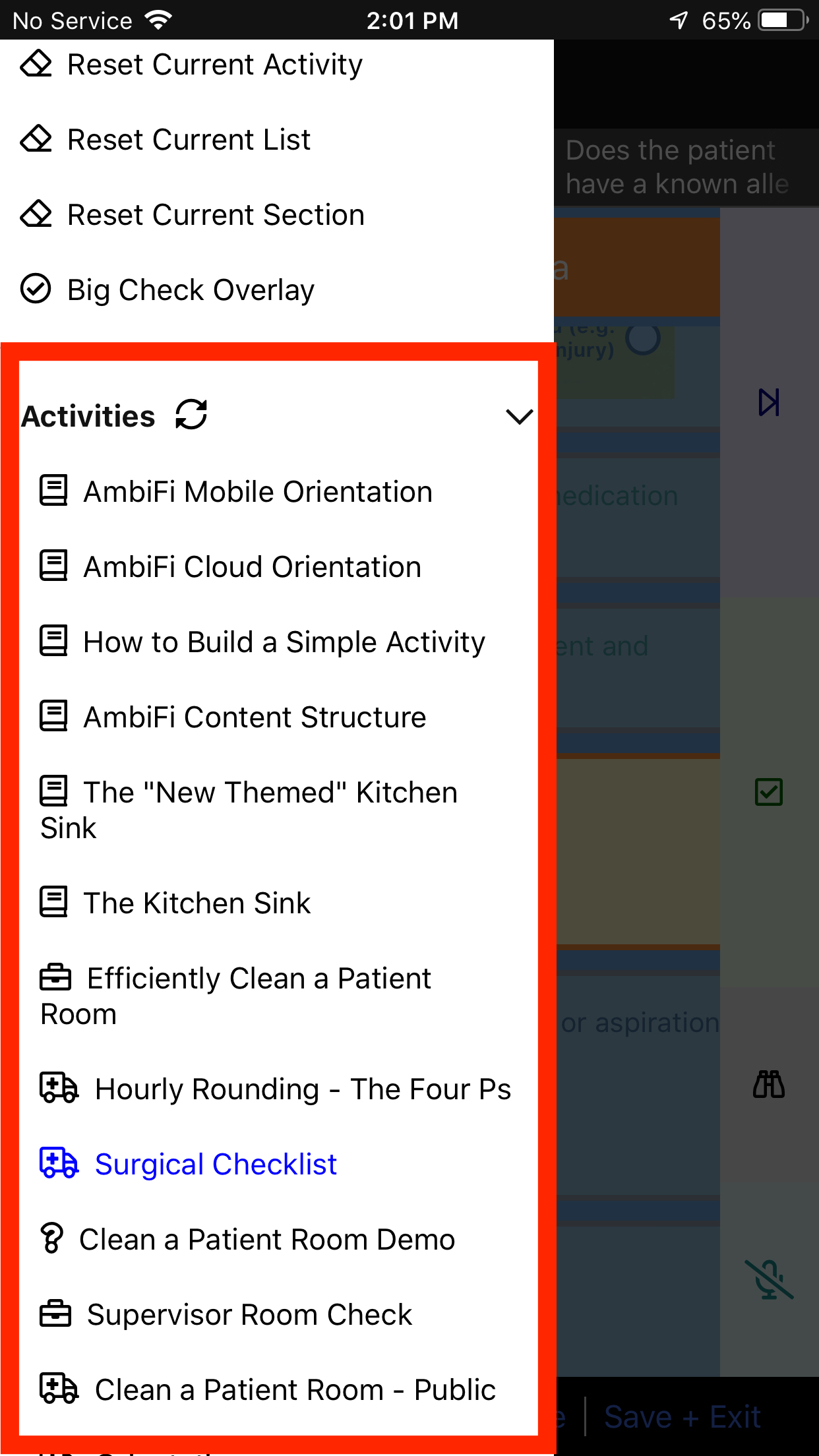This screenshot has width=819, height=1456.
Task: Open The "New Themed" Kitchen Sink
Action: 270,793
